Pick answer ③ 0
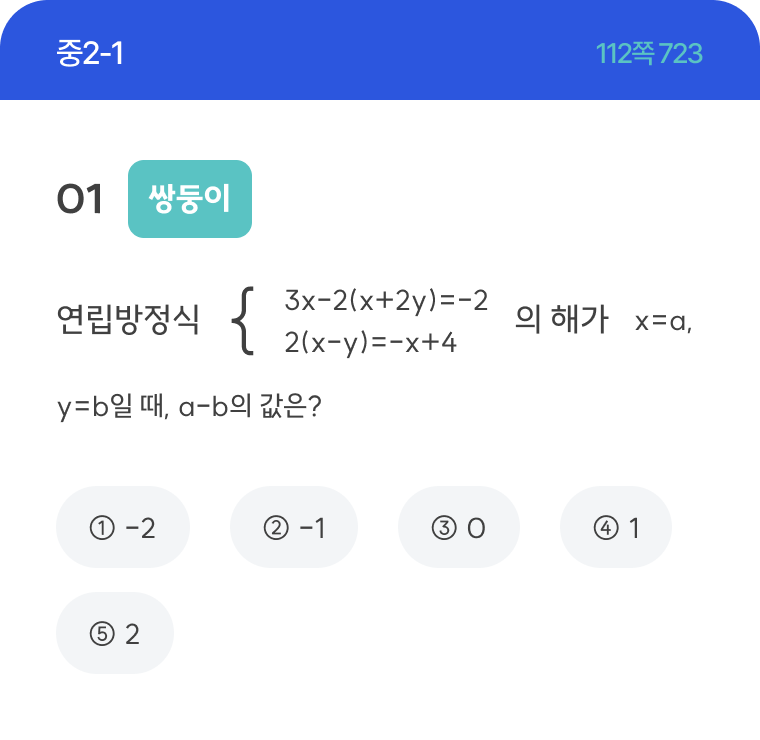Viewport: 760px width, 740px height. 459,528
